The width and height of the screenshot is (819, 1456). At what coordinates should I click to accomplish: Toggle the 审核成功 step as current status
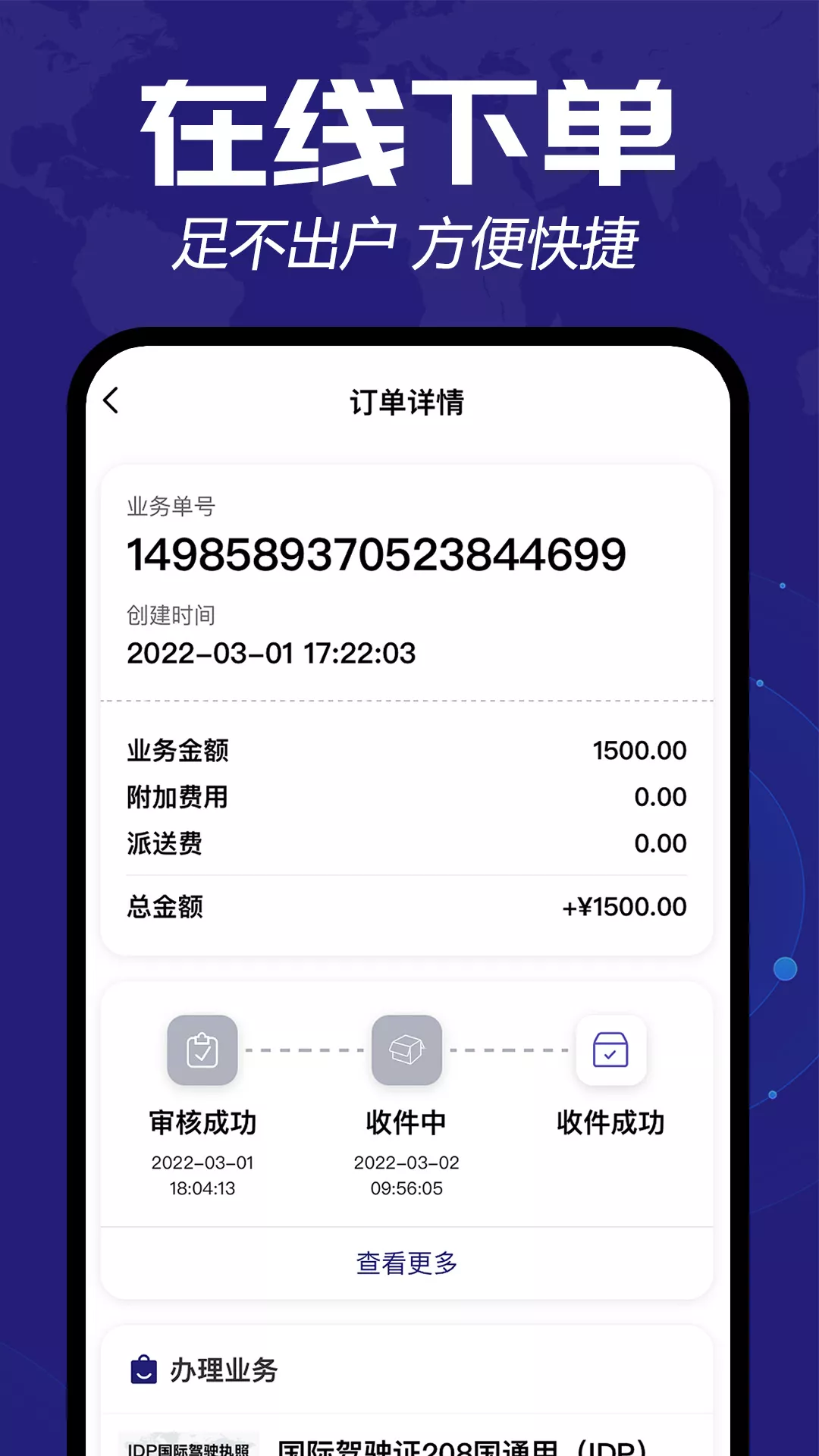coord(203,1125)
